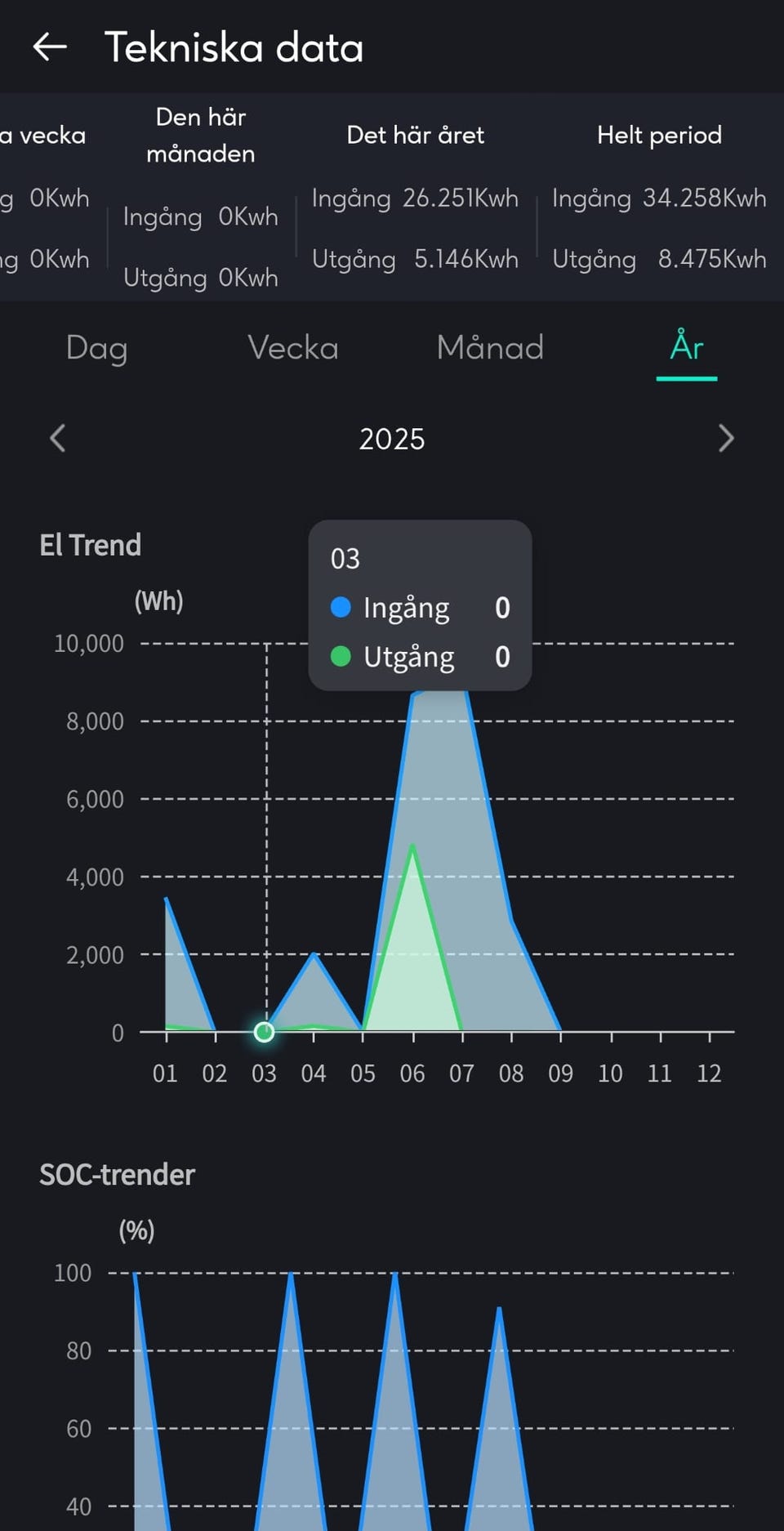
Task: Switch to the Dag tab
Action: 97,349
